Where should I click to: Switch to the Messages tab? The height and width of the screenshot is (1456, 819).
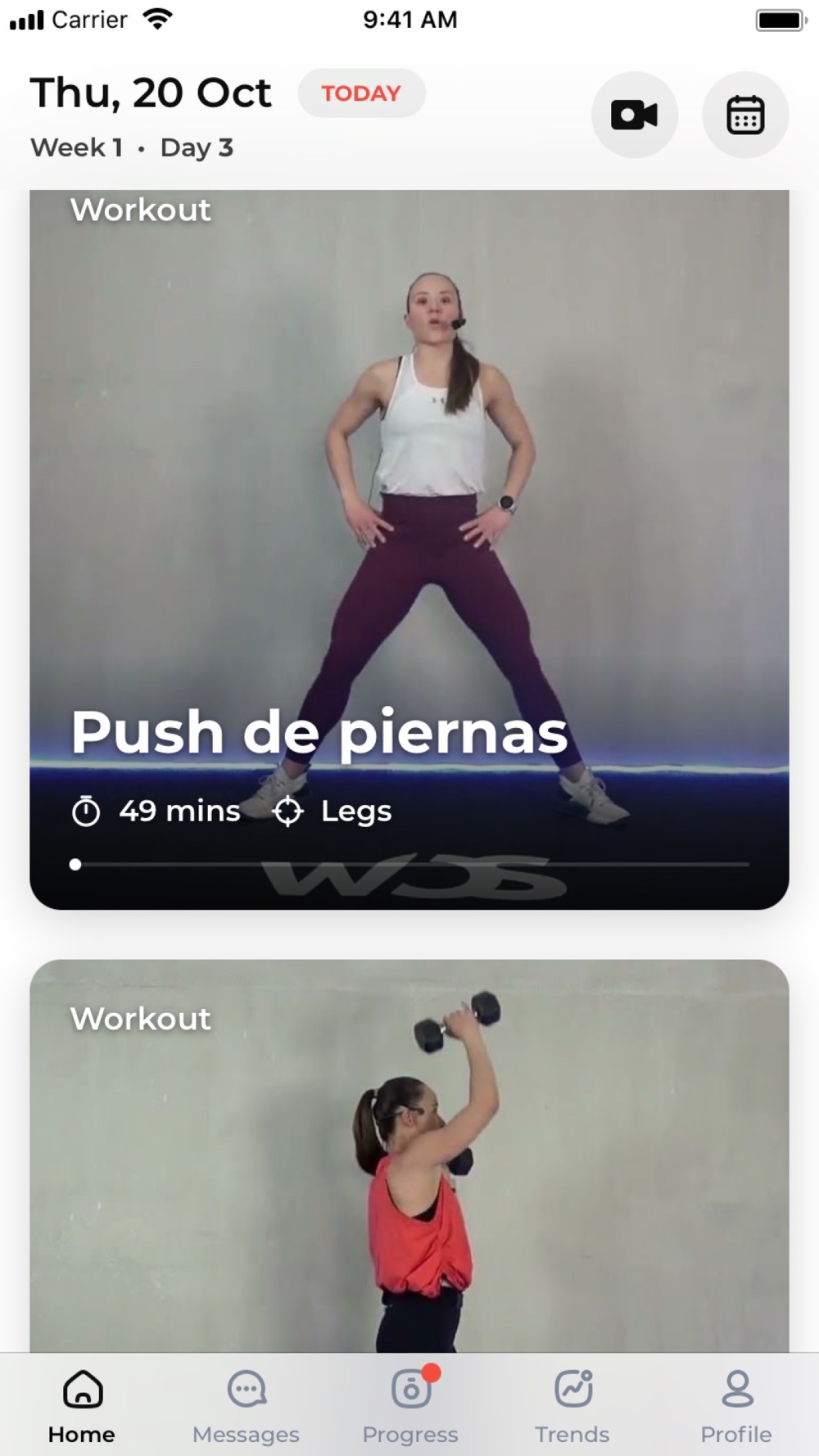pos(246,1405)
